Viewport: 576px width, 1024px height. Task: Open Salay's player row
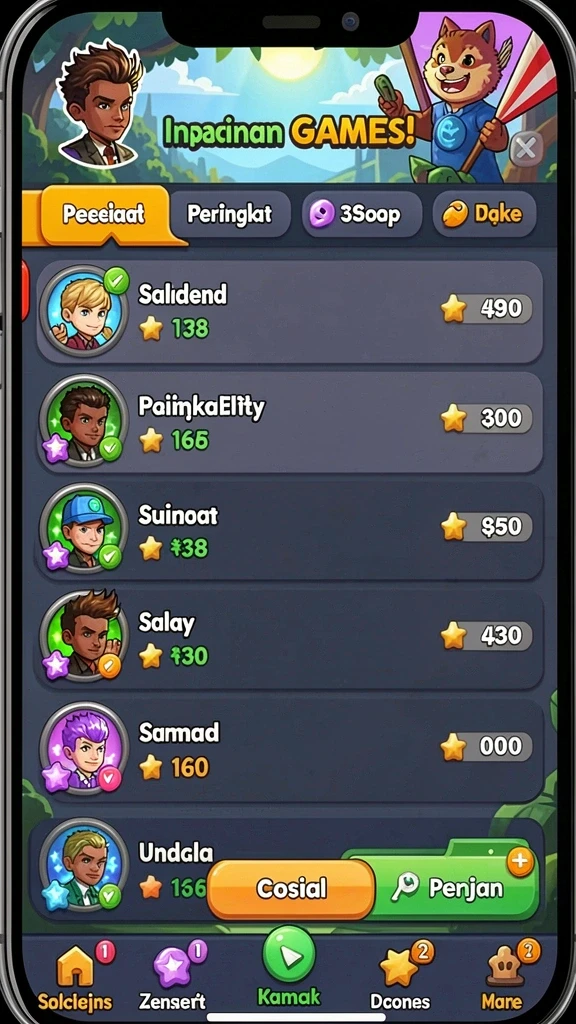289,639
